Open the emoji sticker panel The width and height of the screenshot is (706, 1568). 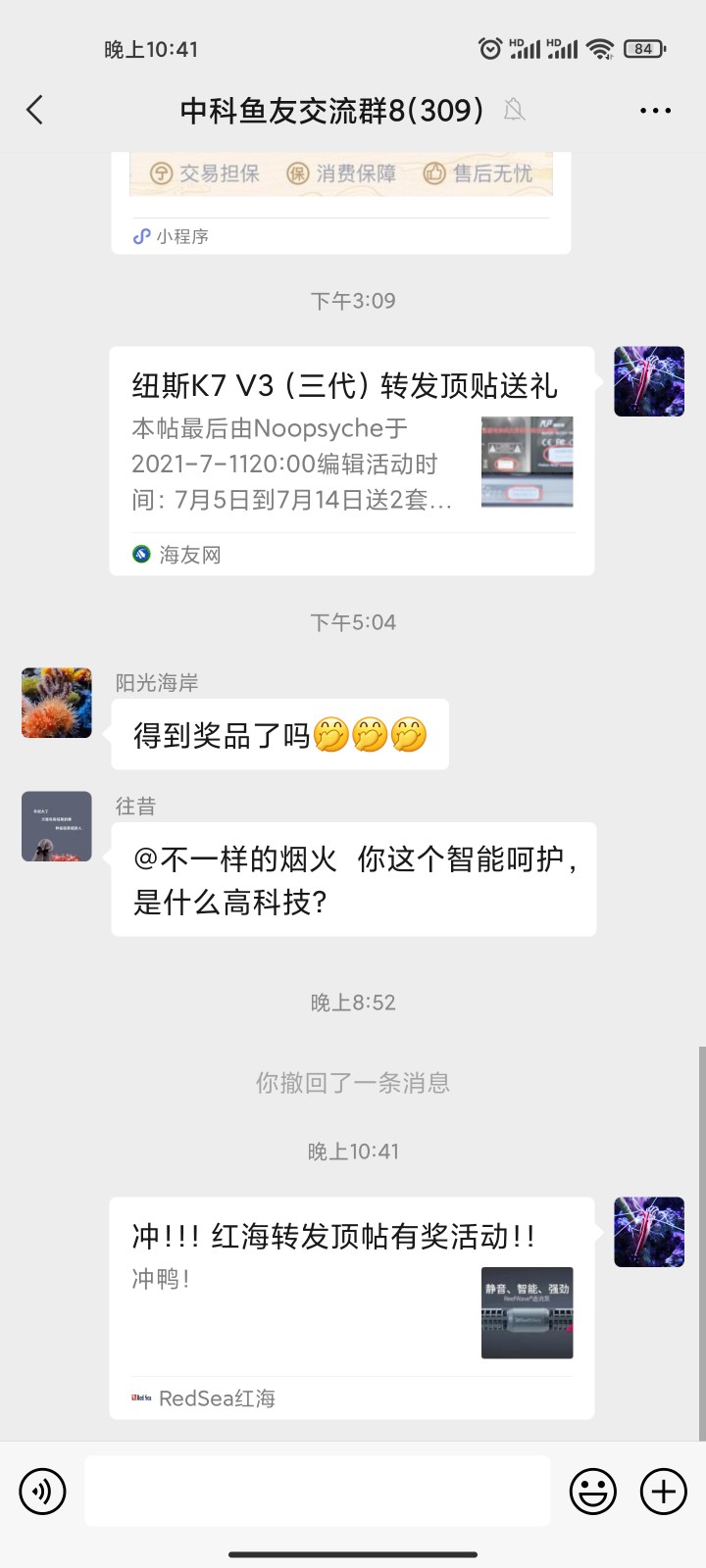coord(593,1492)
